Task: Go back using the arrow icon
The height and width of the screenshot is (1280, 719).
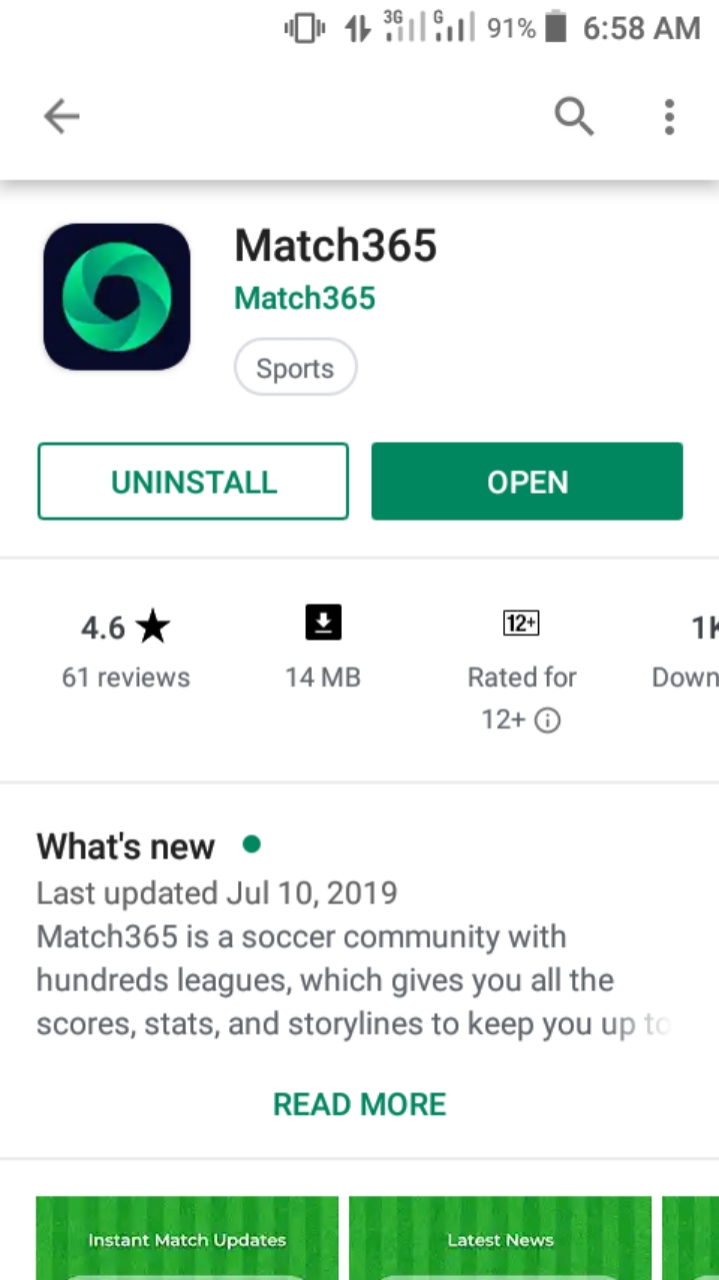Action: (62, 117)
